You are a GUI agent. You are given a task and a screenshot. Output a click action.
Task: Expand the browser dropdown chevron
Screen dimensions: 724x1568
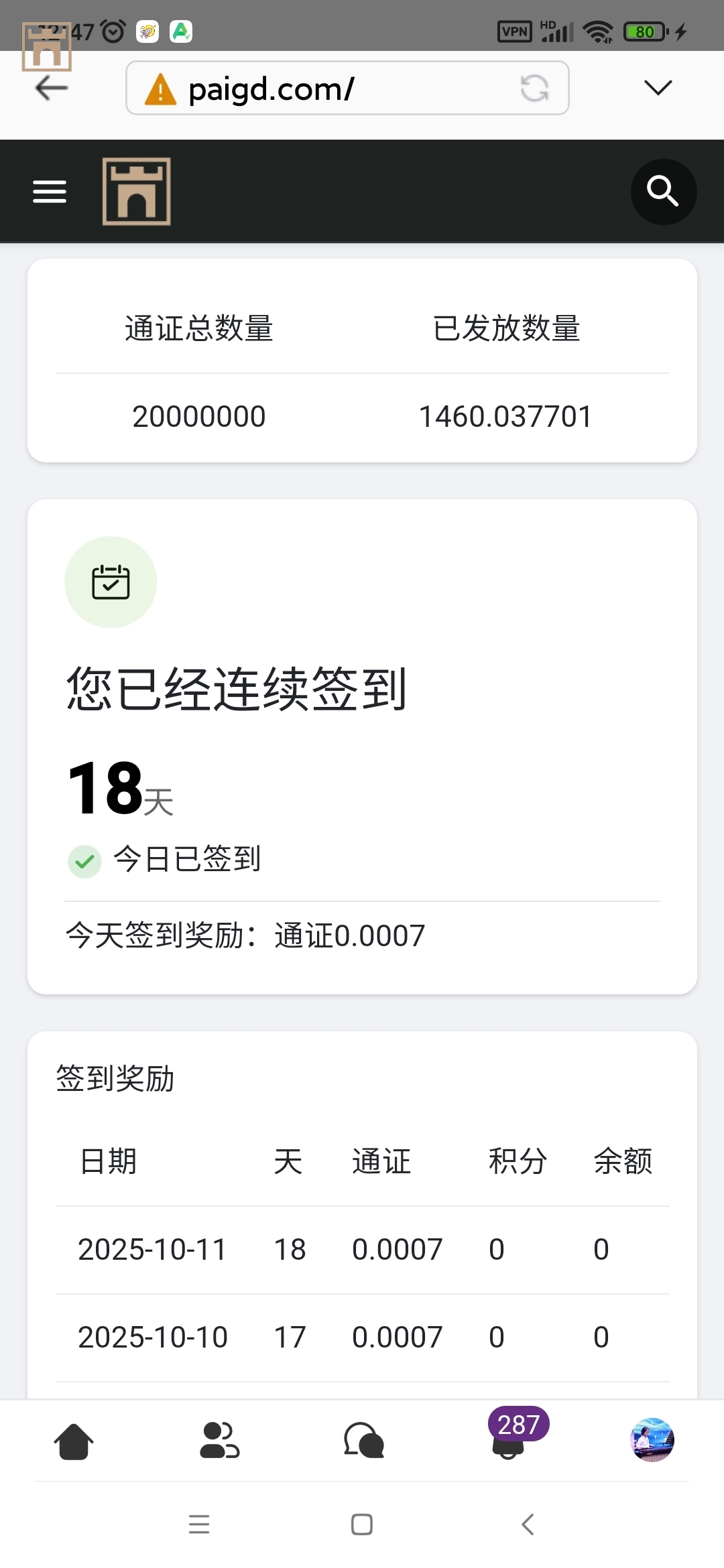tap(658, 88)
